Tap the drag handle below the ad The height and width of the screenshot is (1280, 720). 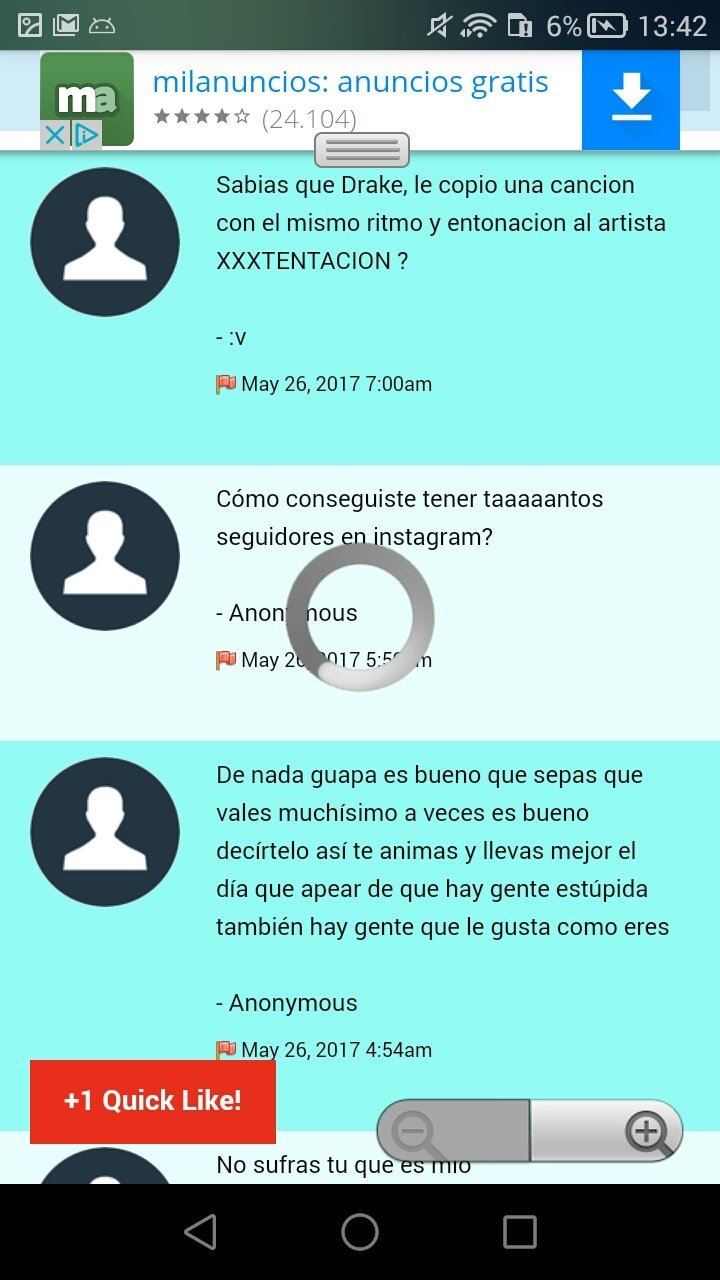point(362,150)
